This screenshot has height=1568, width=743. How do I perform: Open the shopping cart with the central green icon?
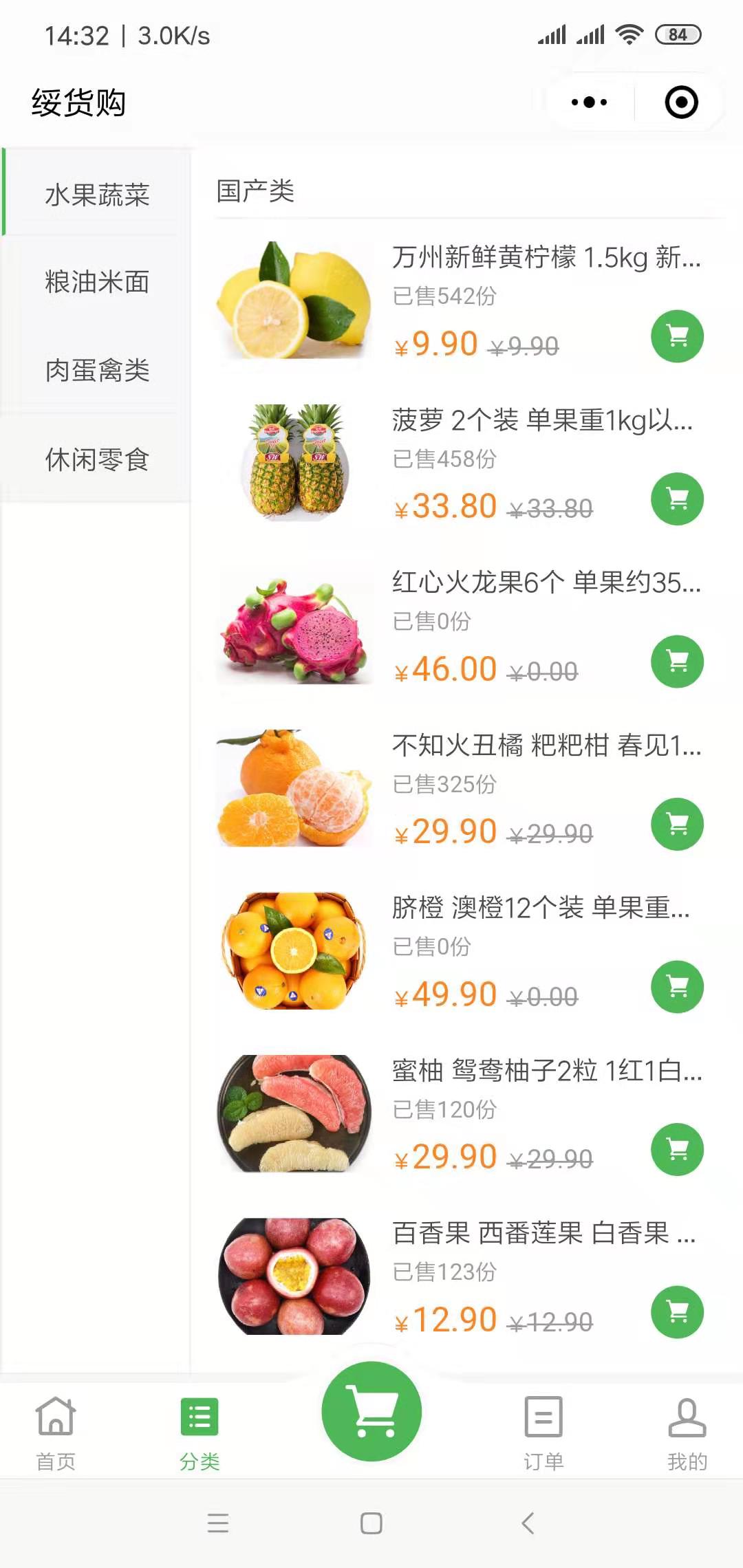click(371, 1410)
